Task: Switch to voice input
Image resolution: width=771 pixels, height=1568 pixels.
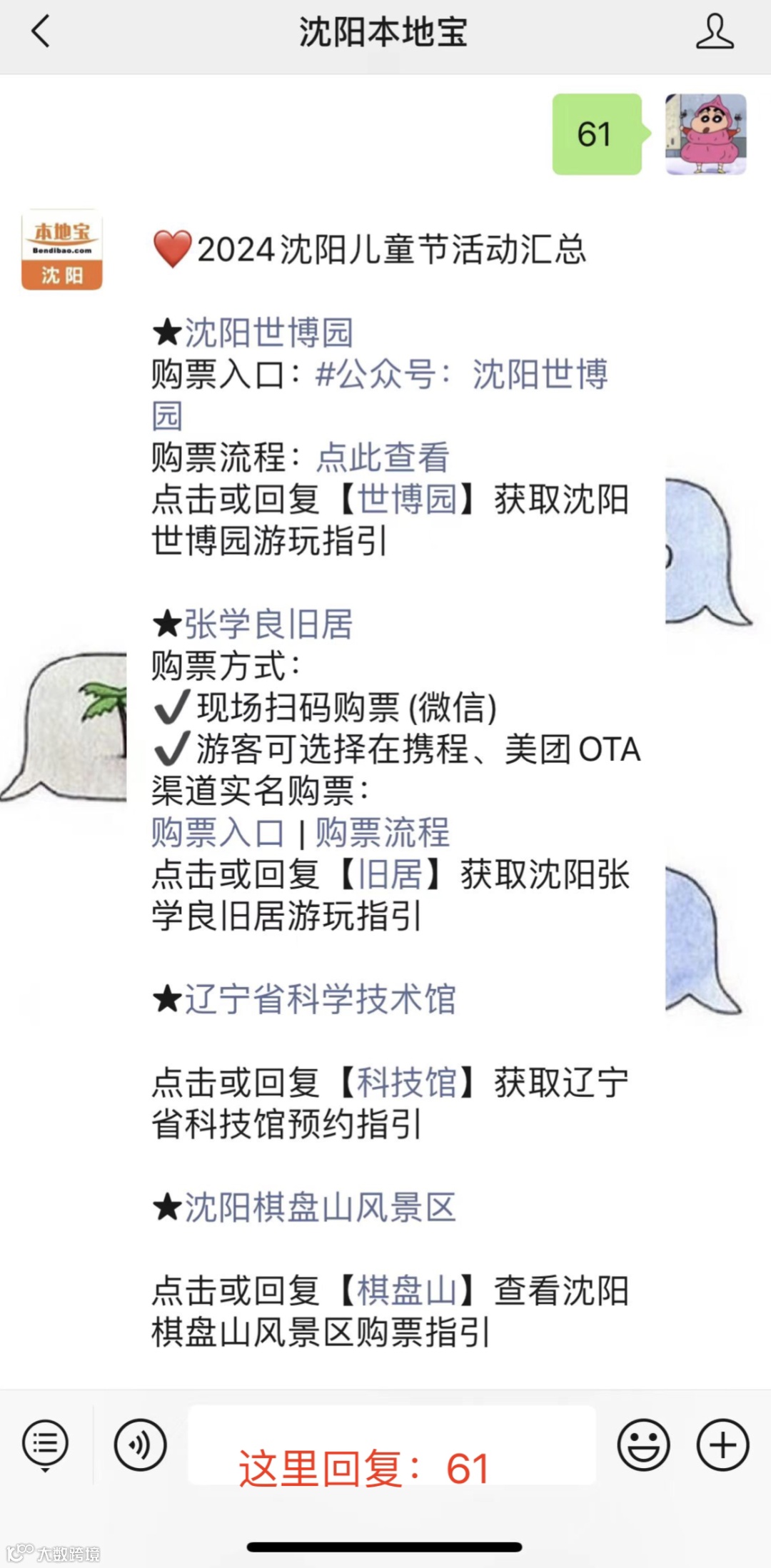Action: click(x=140, y=1445)
